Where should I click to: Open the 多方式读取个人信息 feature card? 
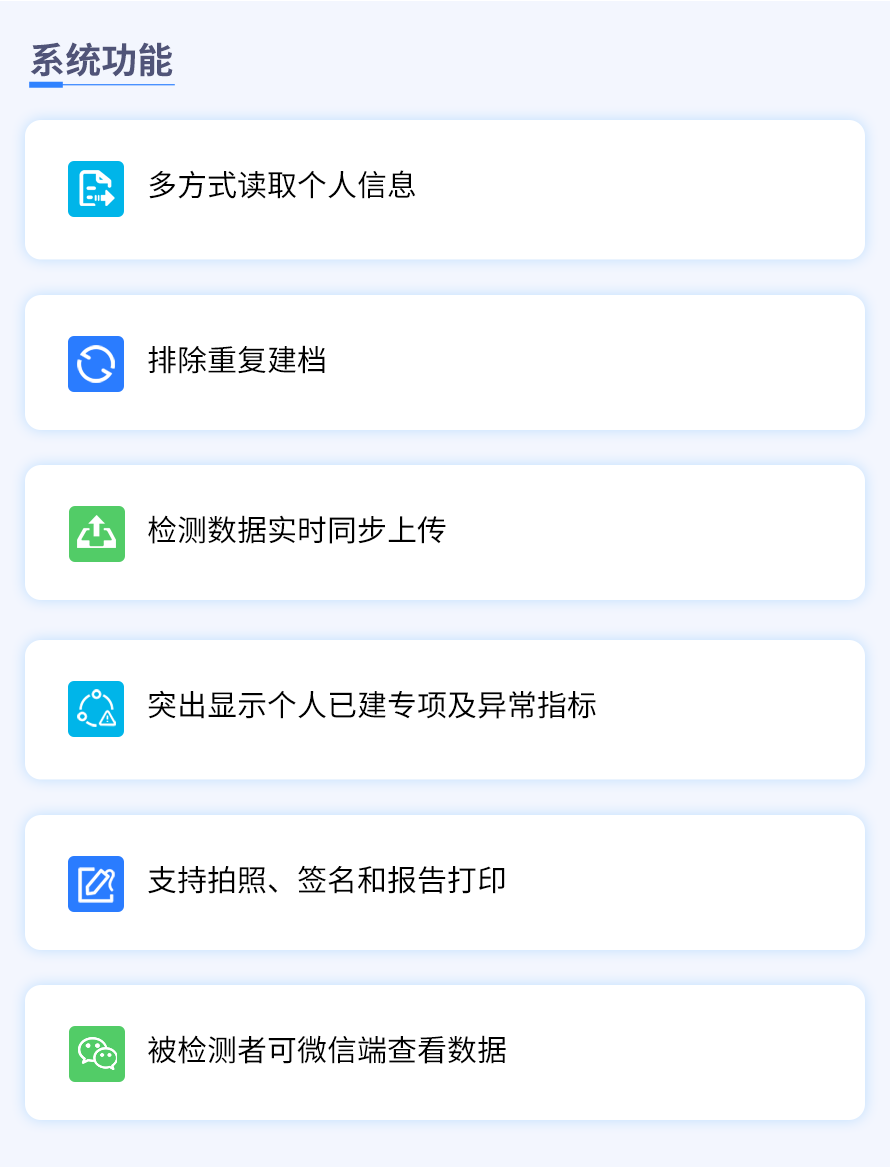[445, 189]
